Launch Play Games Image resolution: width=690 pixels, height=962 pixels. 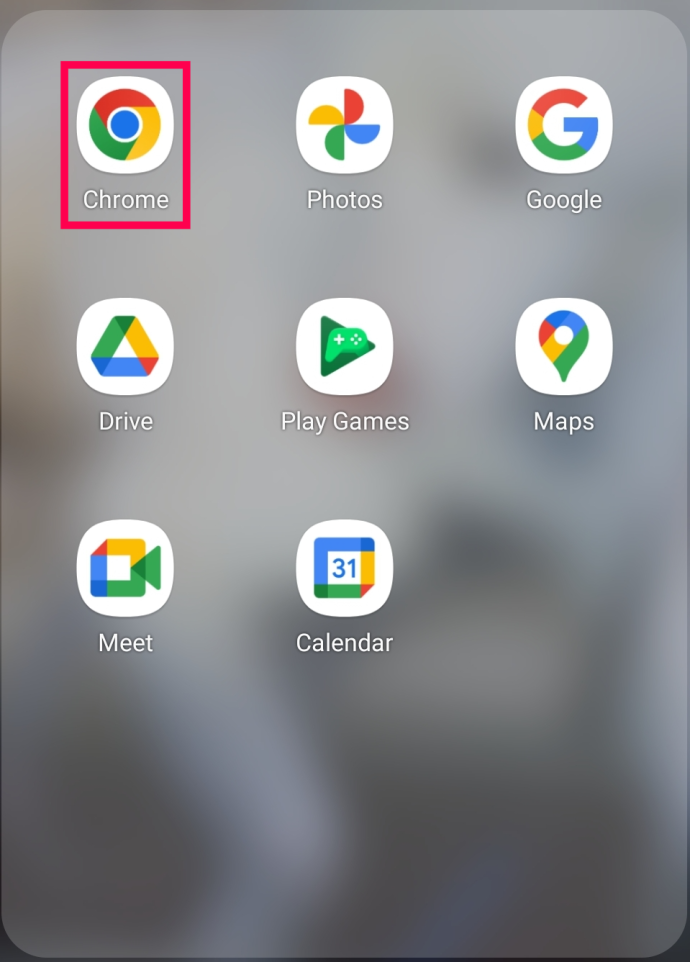[x=344, y=347]
